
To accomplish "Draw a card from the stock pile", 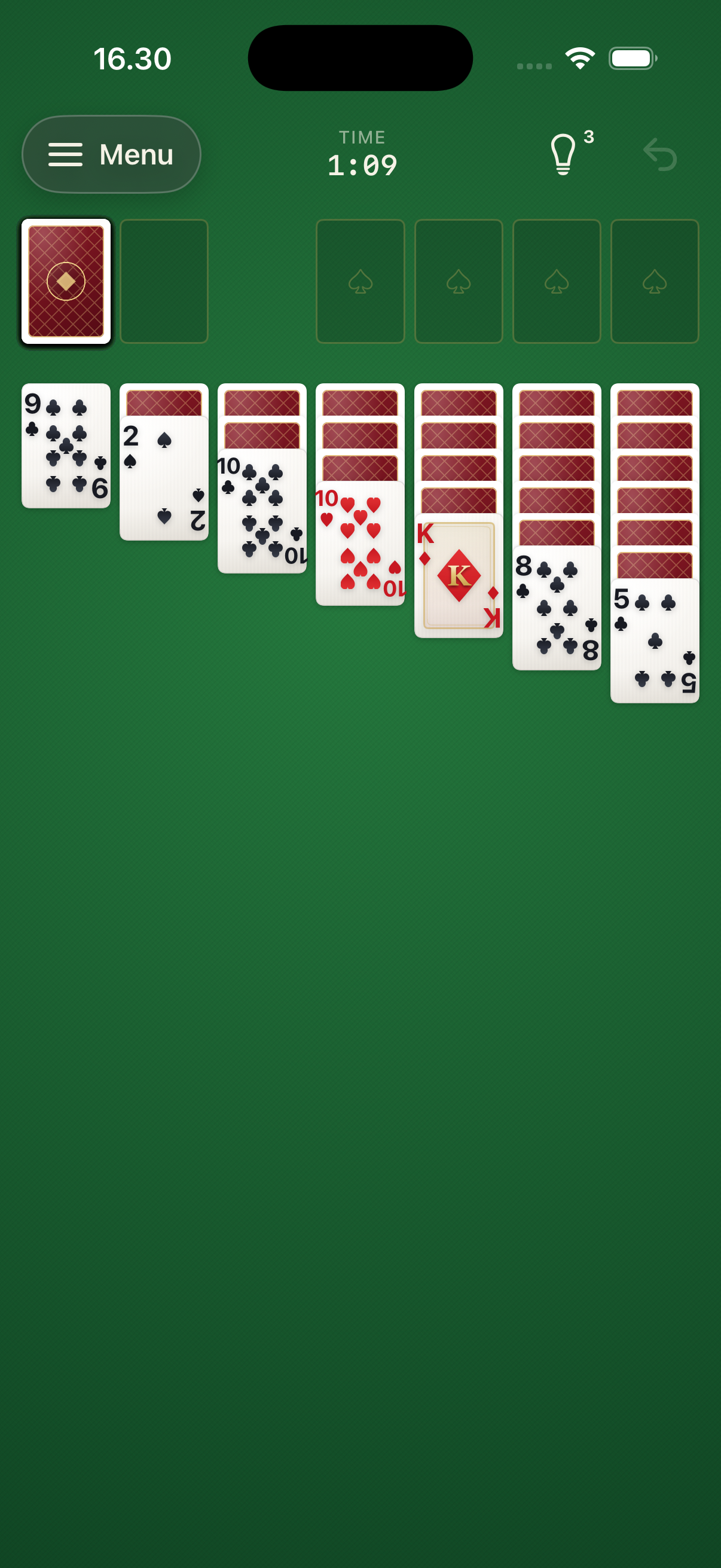I will (66, 281).
